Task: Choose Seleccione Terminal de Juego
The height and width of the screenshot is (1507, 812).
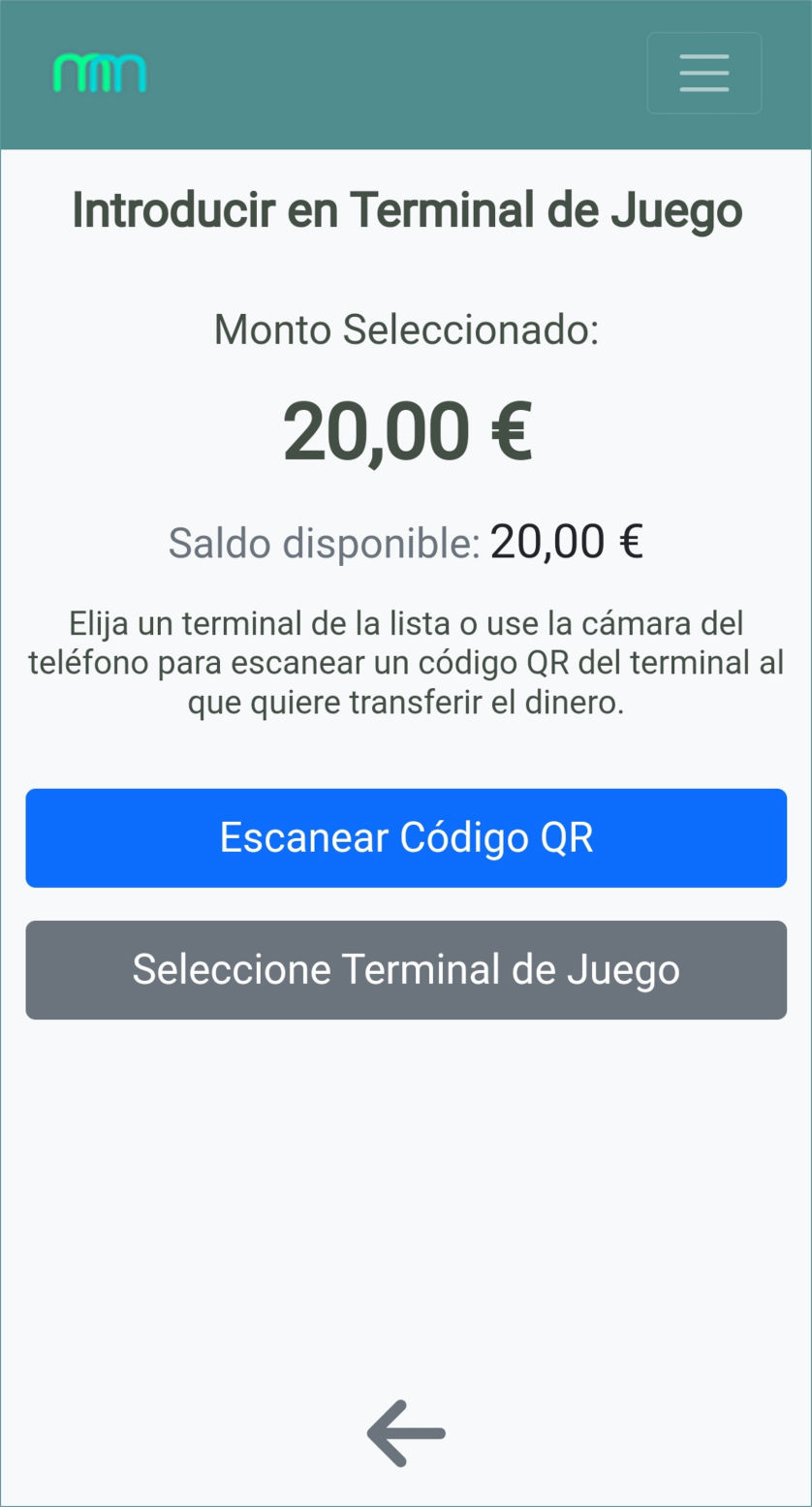Action: (406, 969)
